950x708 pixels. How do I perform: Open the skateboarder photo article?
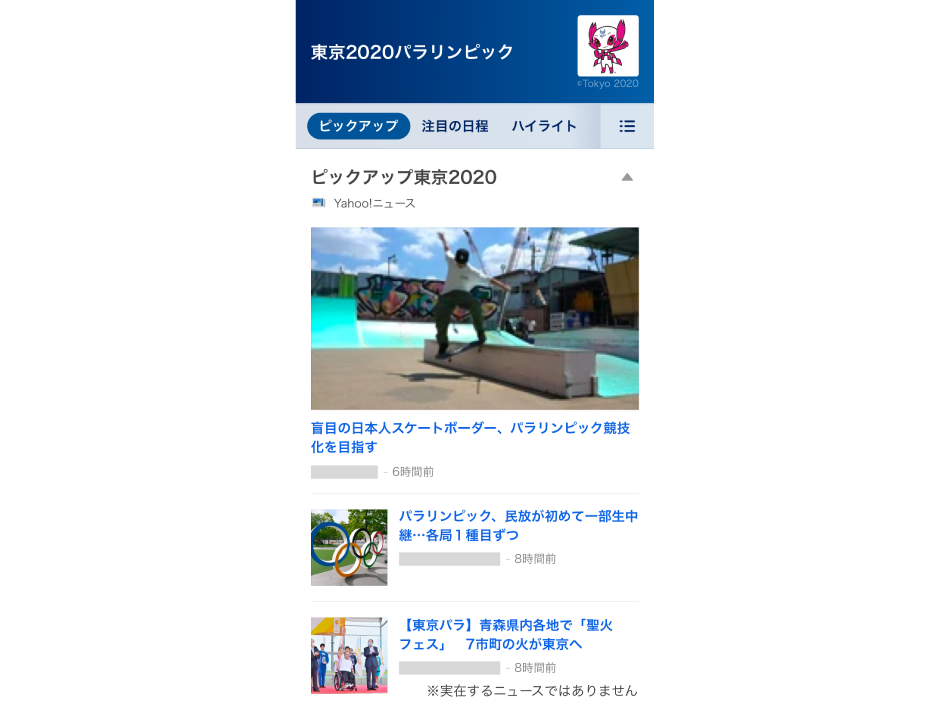(x=474, y=318)
